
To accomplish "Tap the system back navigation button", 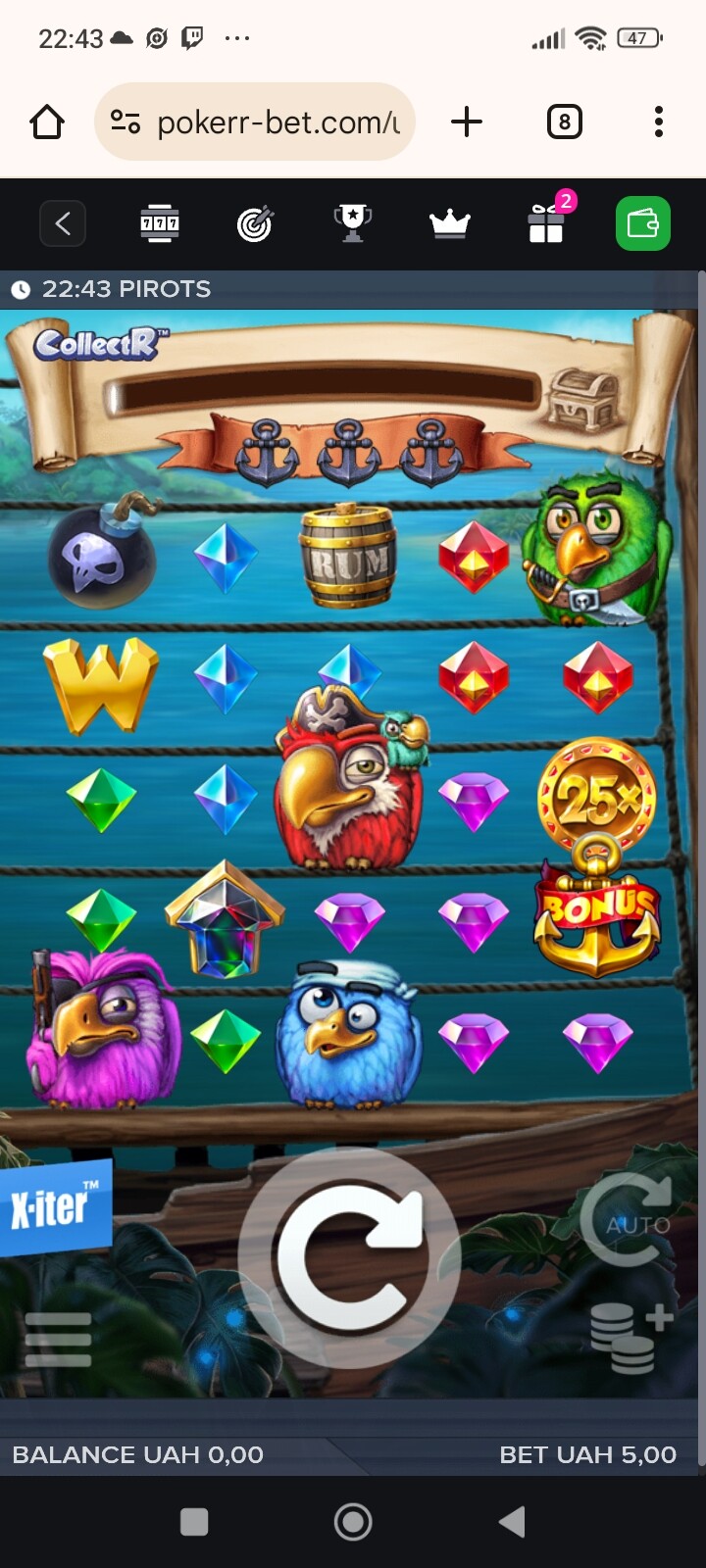I will (x=512, y=1522).
